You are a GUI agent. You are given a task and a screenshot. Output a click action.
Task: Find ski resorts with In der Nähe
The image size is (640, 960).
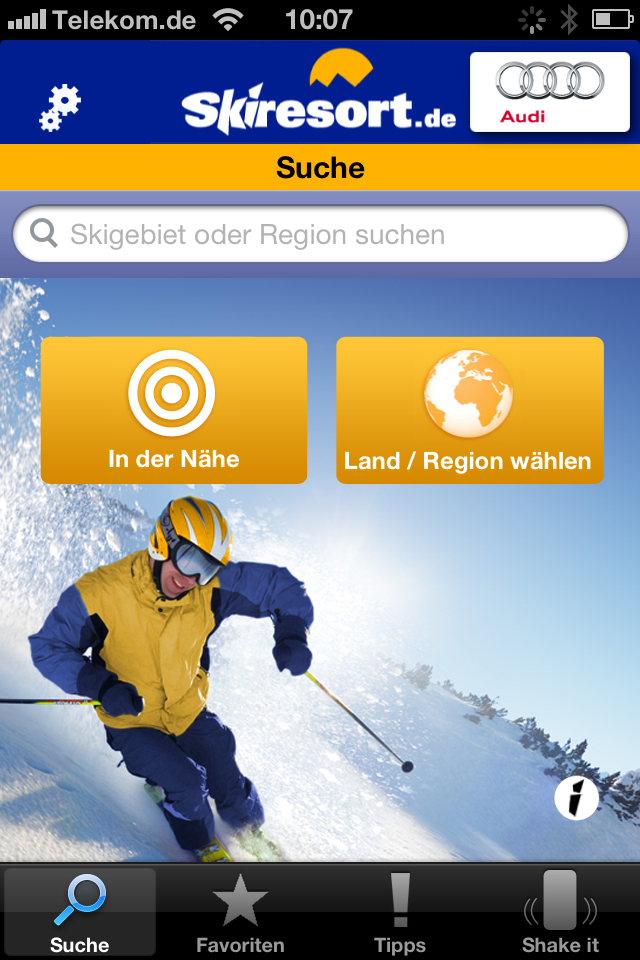pyautogui.click(x=174, y=410)
